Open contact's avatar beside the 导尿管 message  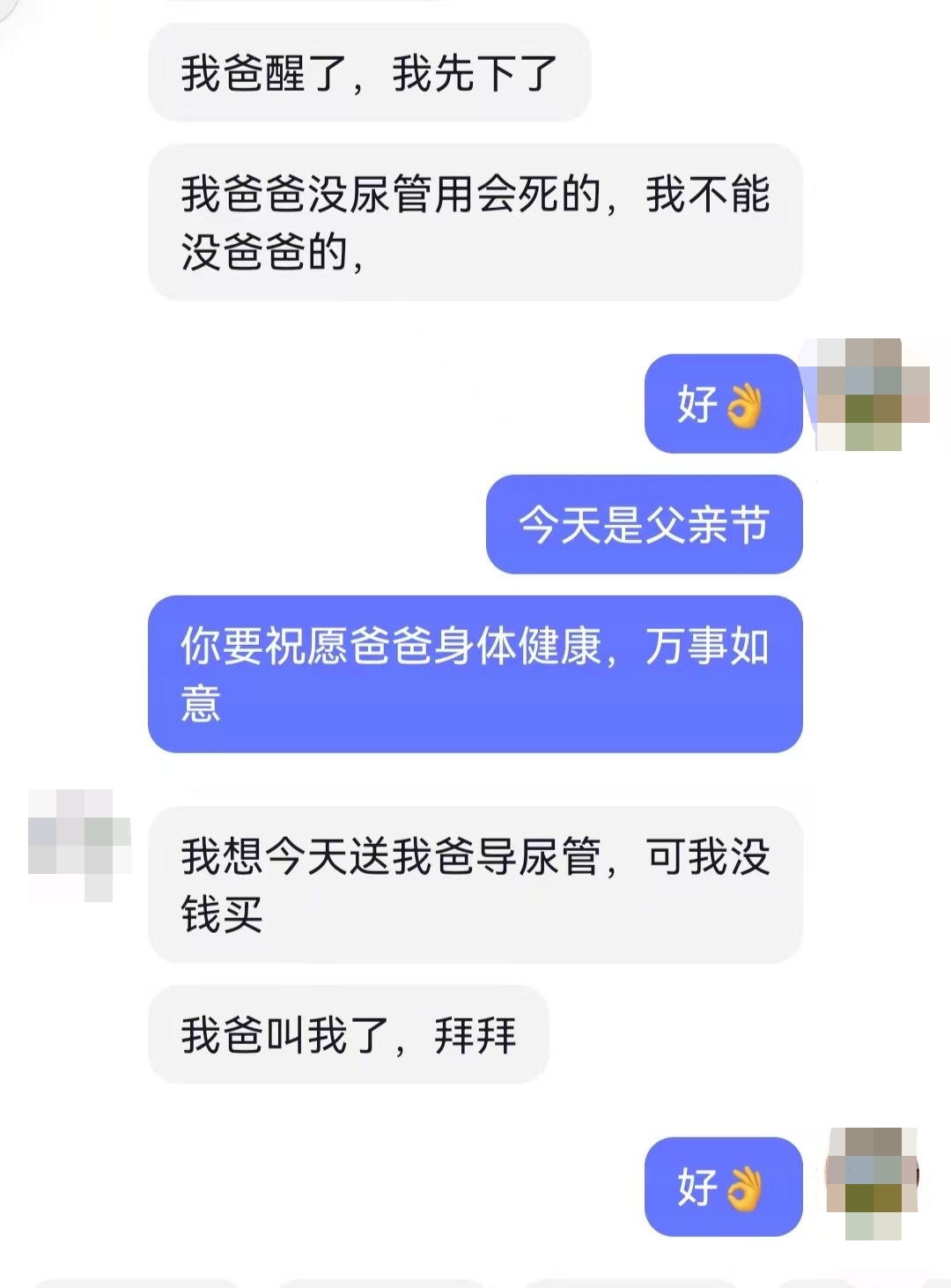(x=79, y=846)
